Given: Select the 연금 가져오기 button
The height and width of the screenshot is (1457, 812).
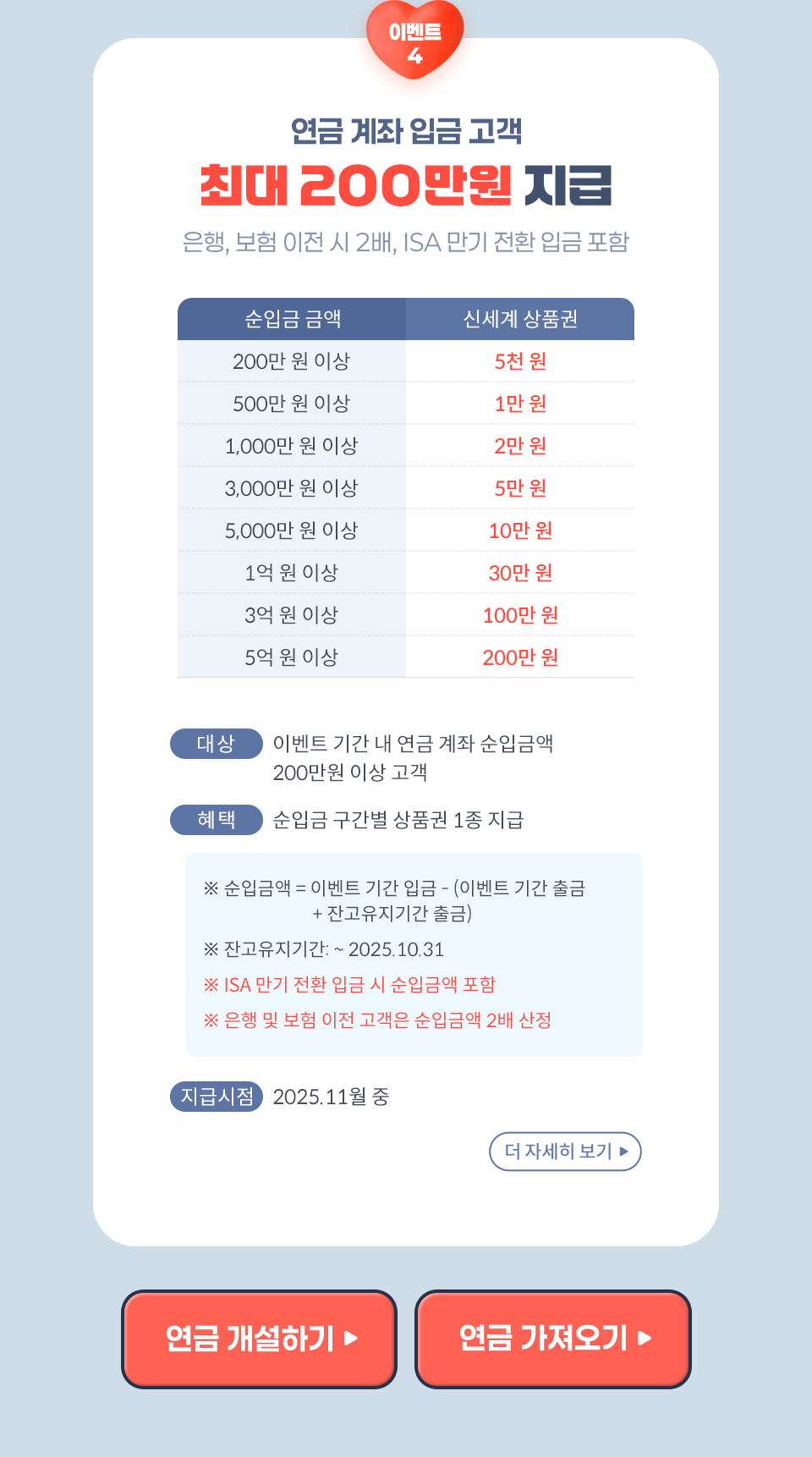Looking at the screenshot, I should click(553, 1338).
